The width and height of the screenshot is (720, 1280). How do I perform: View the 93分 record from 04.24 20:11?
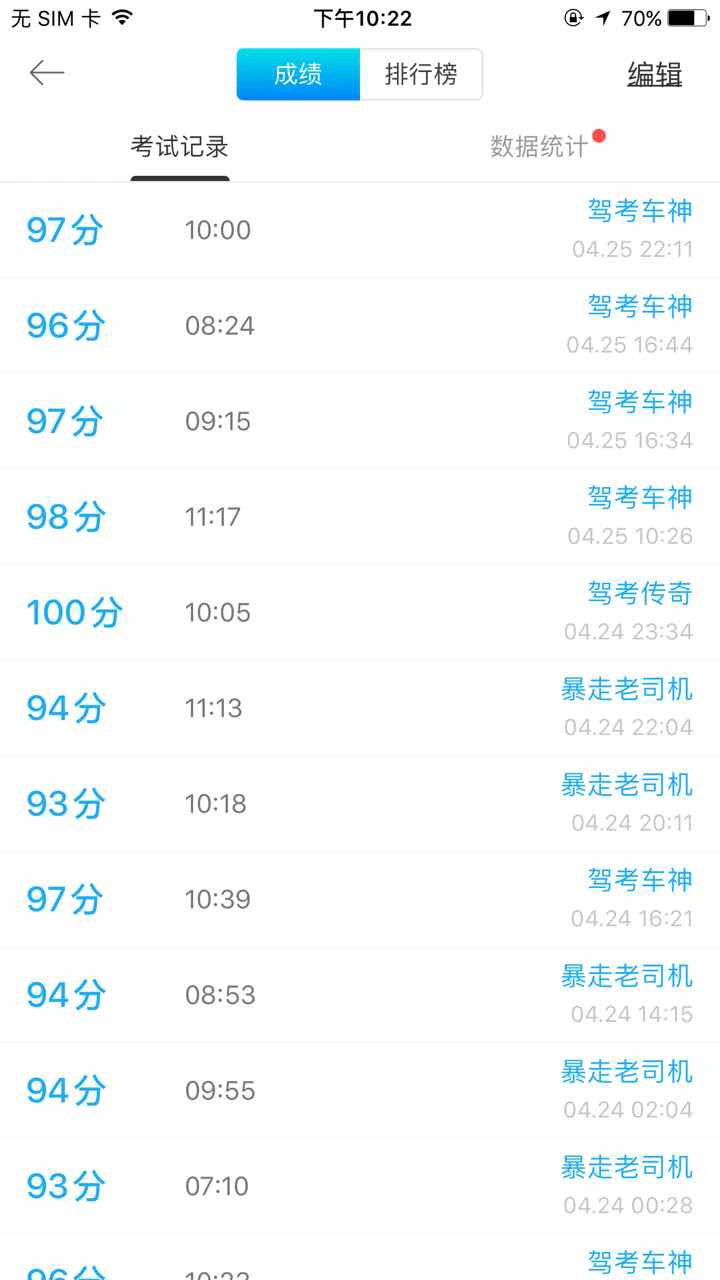click(x=360, y=804)
